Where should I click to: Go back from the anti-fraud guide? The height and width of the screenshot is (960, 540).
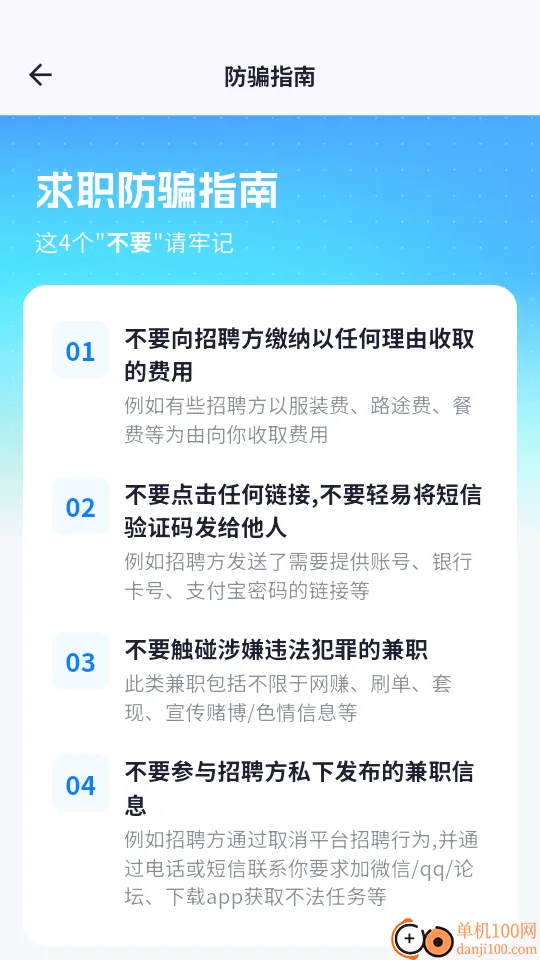click(x=40, y=75)
